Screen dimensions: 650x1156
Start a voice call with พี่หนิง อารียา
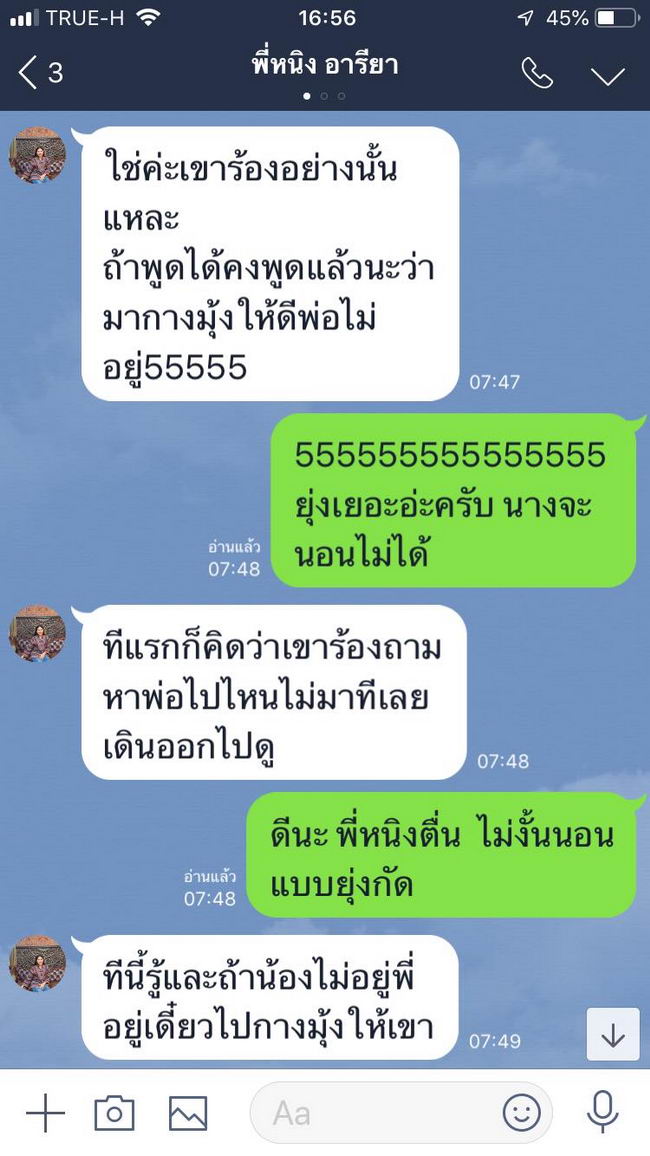537,73
